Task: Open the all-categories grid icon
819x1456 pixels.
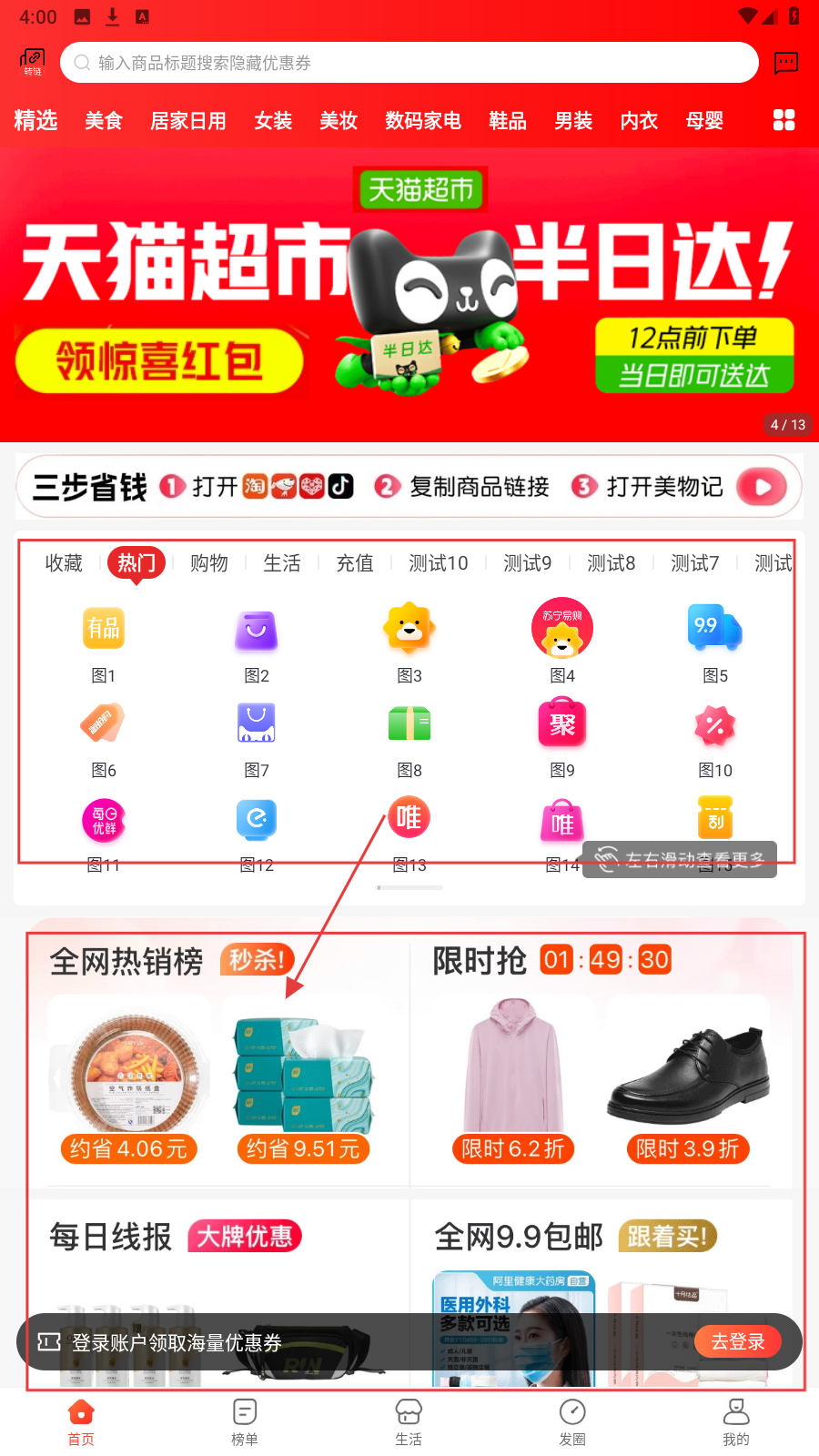Action: 784,120
